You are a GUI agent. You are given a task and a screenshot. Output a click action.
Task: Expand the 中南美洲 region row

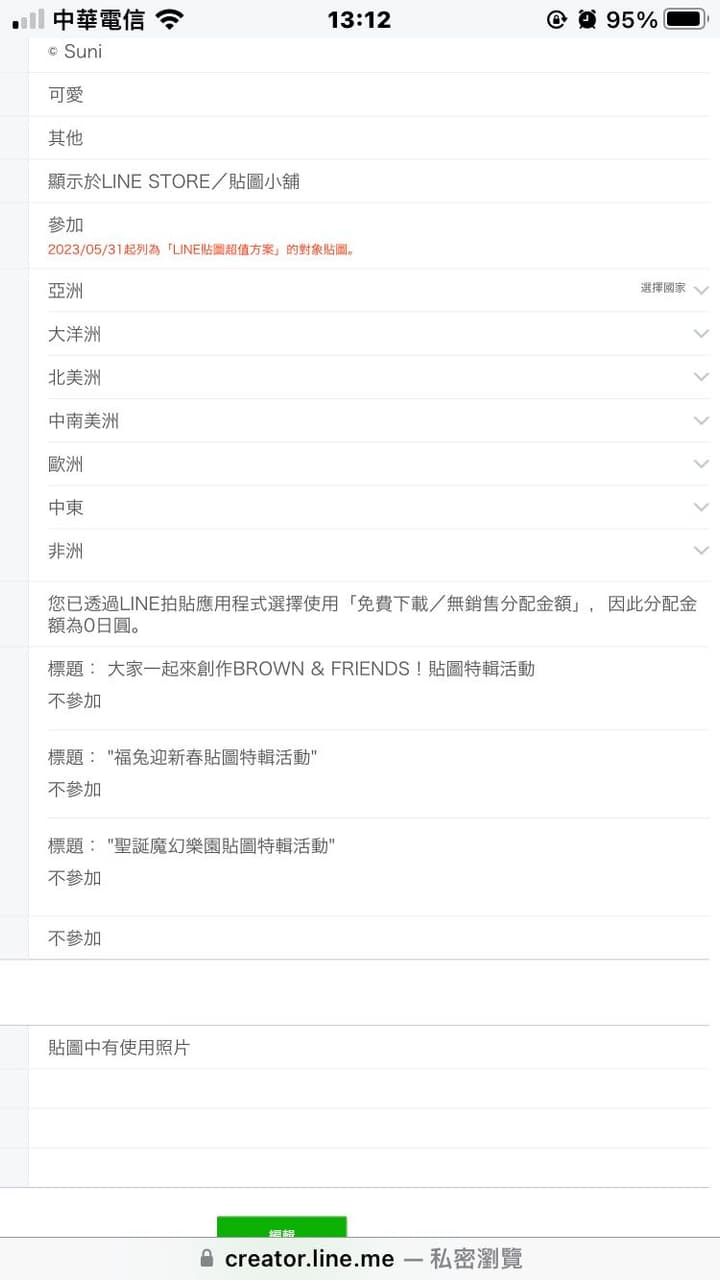click(x=700, y=421)
